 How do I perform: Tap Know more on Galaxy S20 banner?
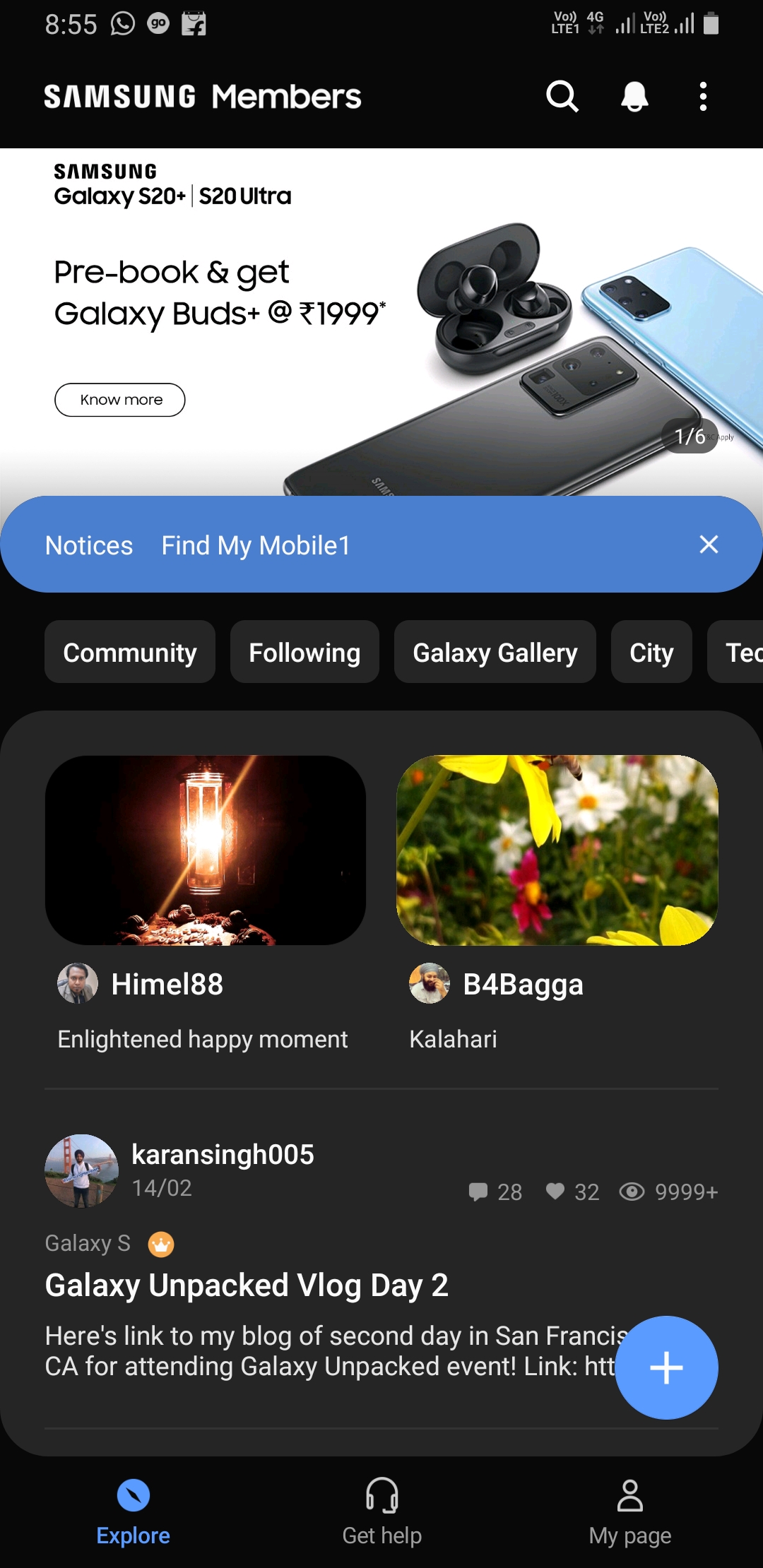tap(120, 400)
